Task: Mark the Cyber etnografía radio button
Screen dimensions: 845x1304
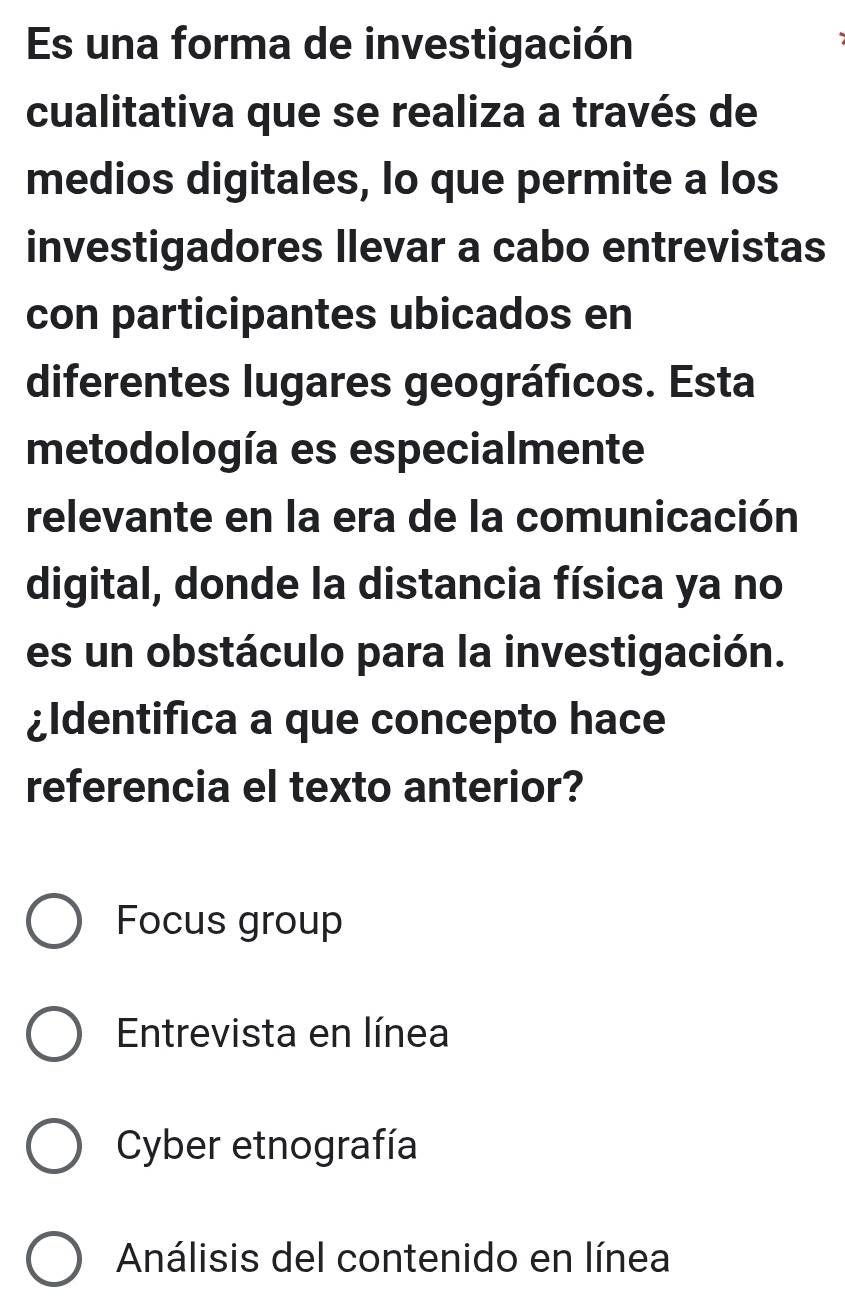Action: (x=52, y=1146)
